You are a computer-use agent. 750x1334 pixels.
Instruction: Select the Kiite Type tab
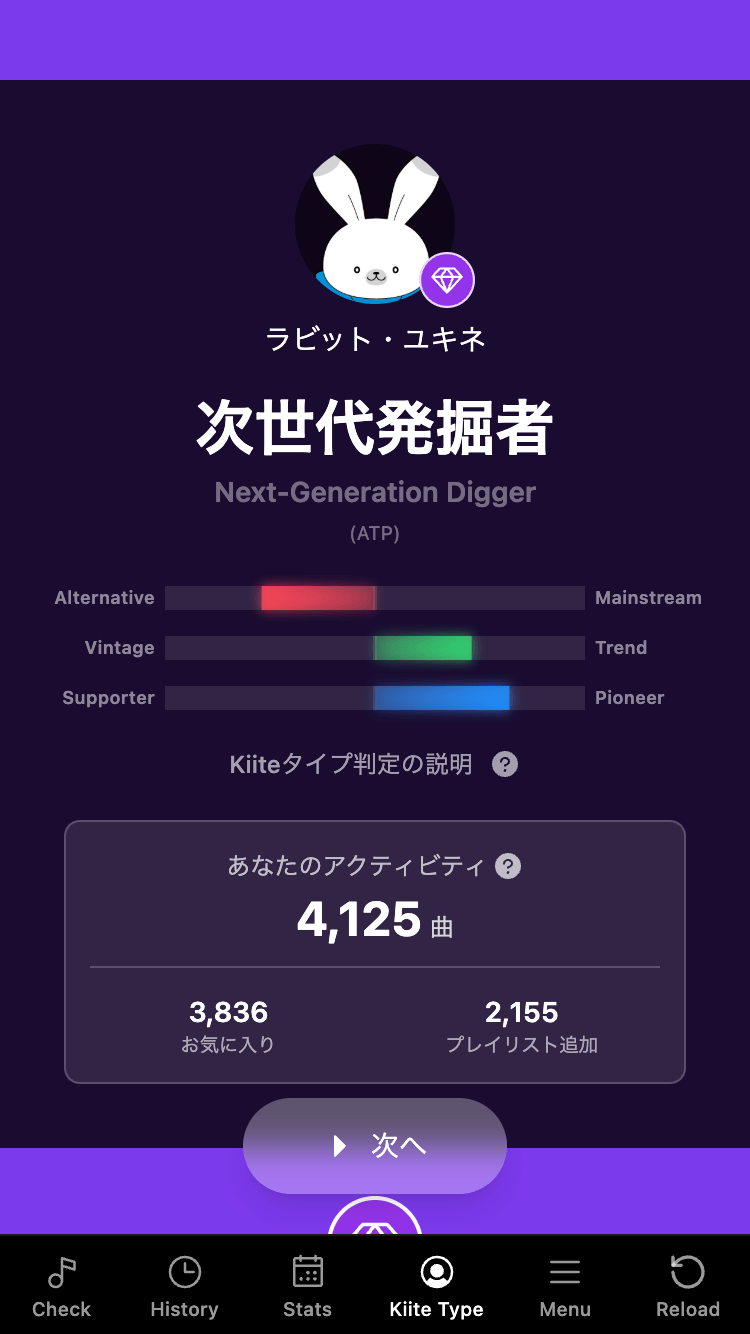[x=436, y=1287]
